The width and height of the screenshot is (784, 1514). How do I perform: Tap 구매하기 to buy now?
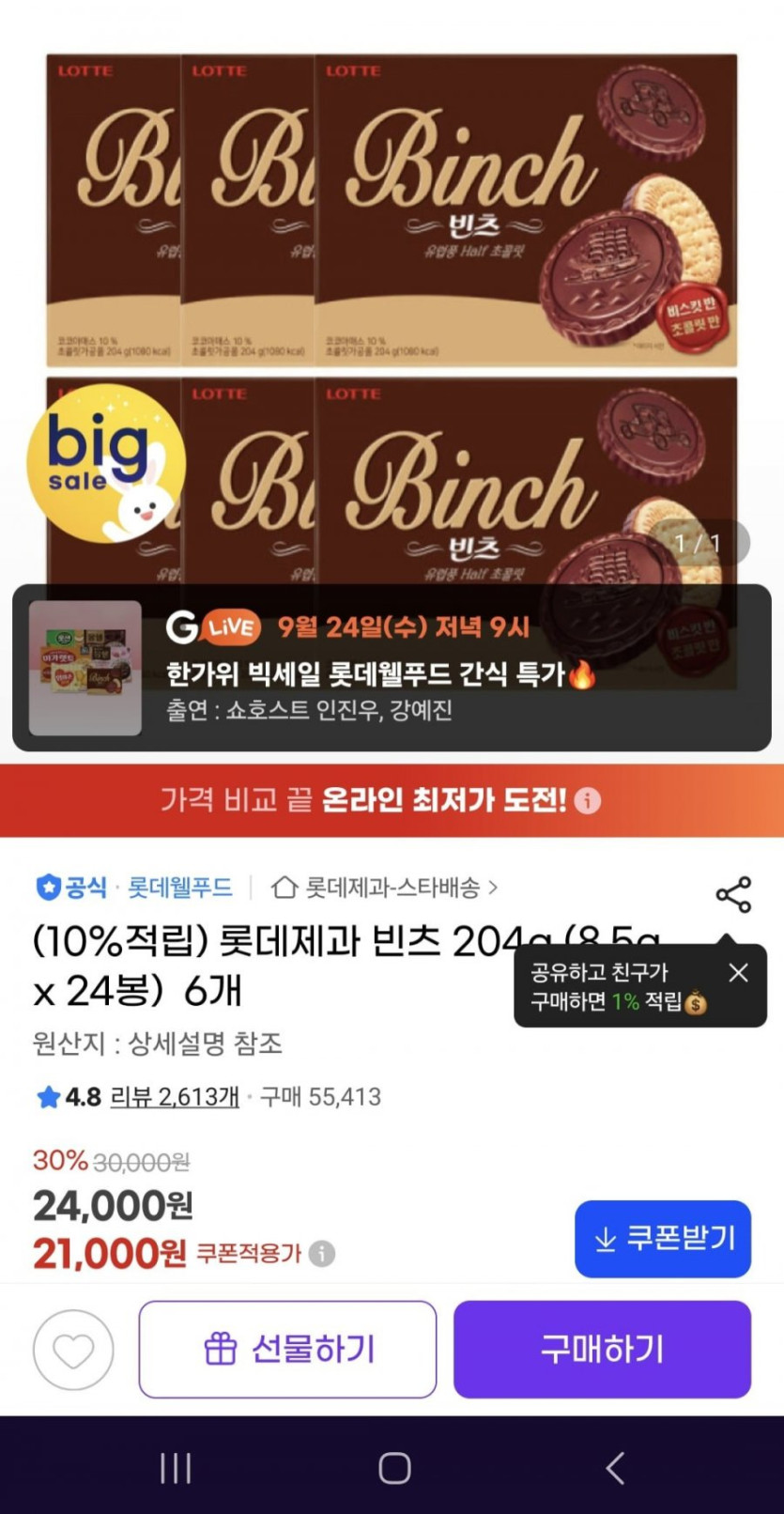[x=602, y=1350]
